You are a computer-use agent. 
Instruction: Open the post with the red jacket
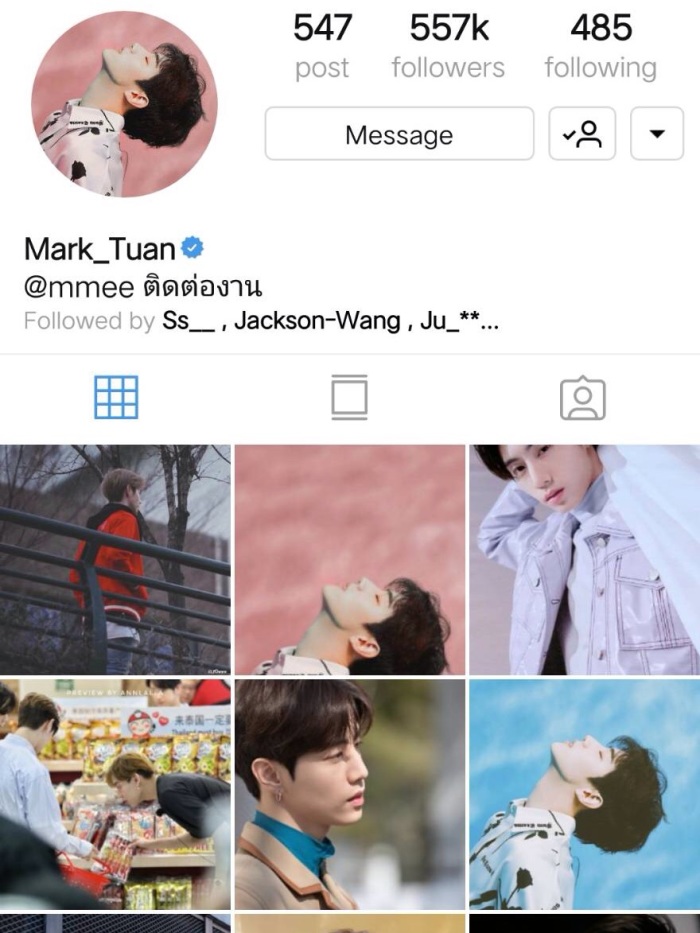point(115,559)
